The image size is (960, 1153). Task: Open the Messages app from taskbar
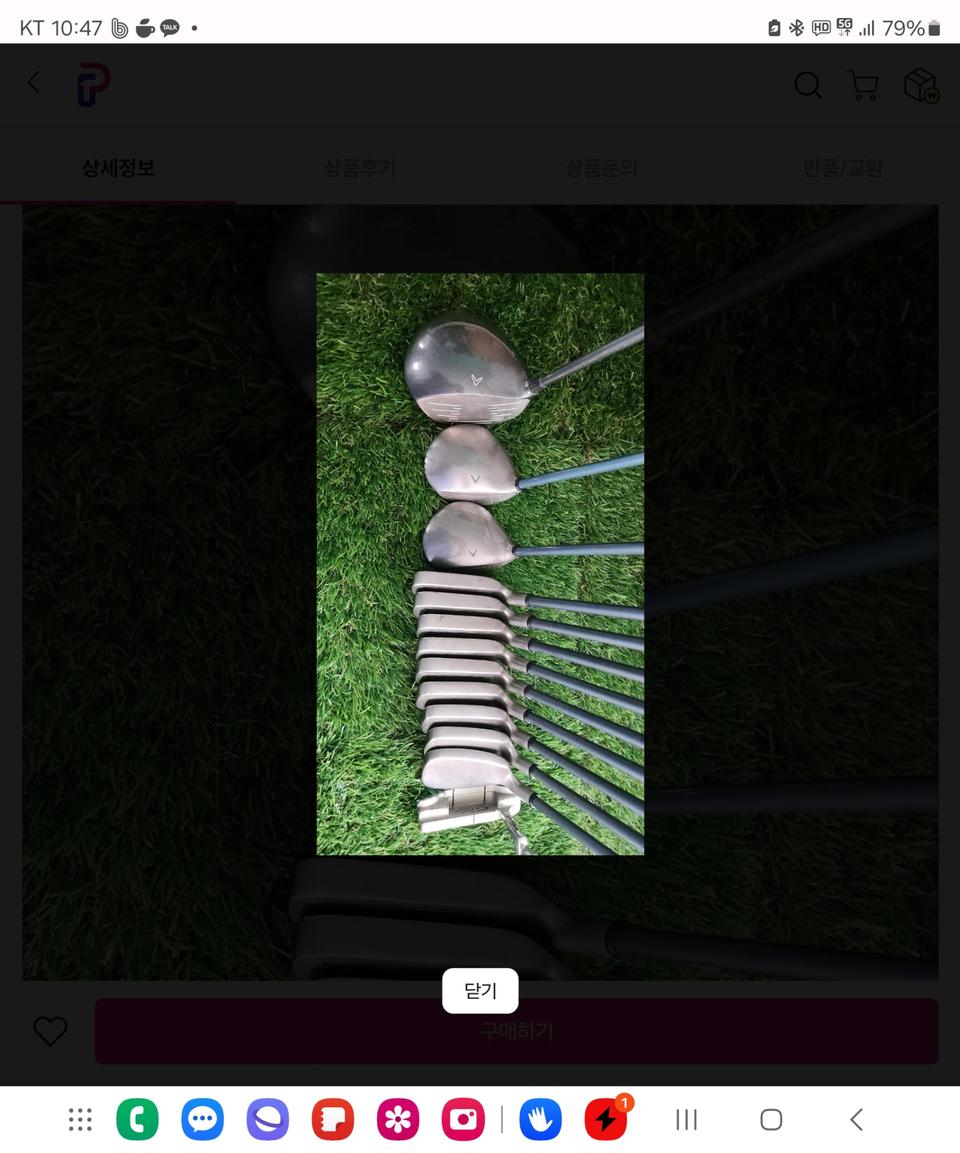(202, 1119)
